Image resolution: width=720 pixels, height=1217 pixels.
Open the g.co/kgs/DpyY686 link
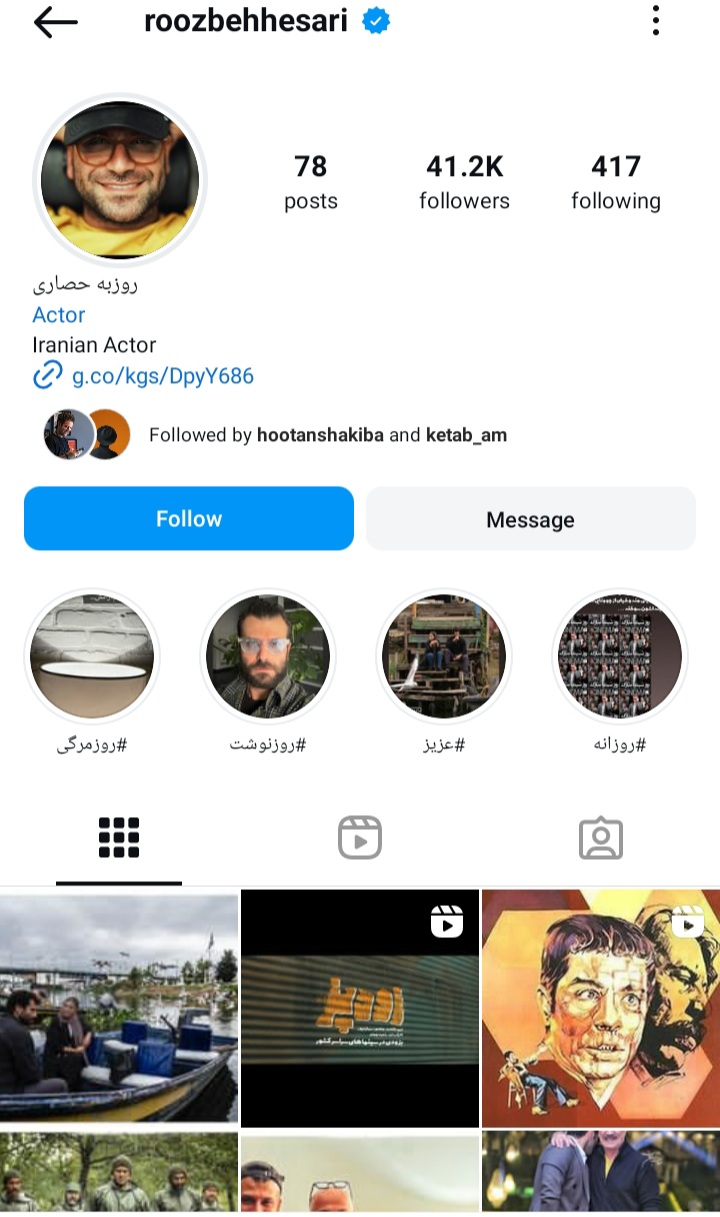point(162,376)
